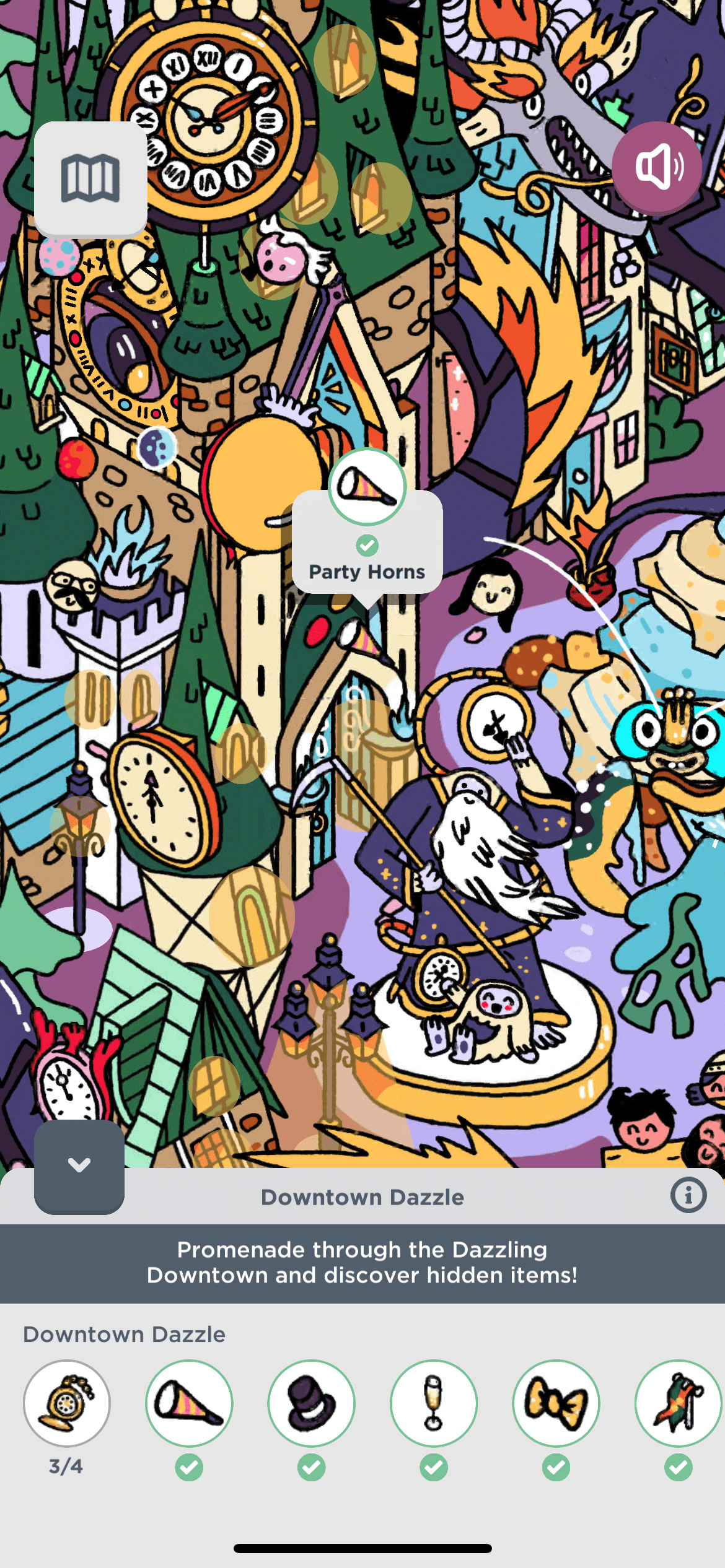Select the champagne glass item
This screenshot has width=725, height=1568.
(434, 1403)
